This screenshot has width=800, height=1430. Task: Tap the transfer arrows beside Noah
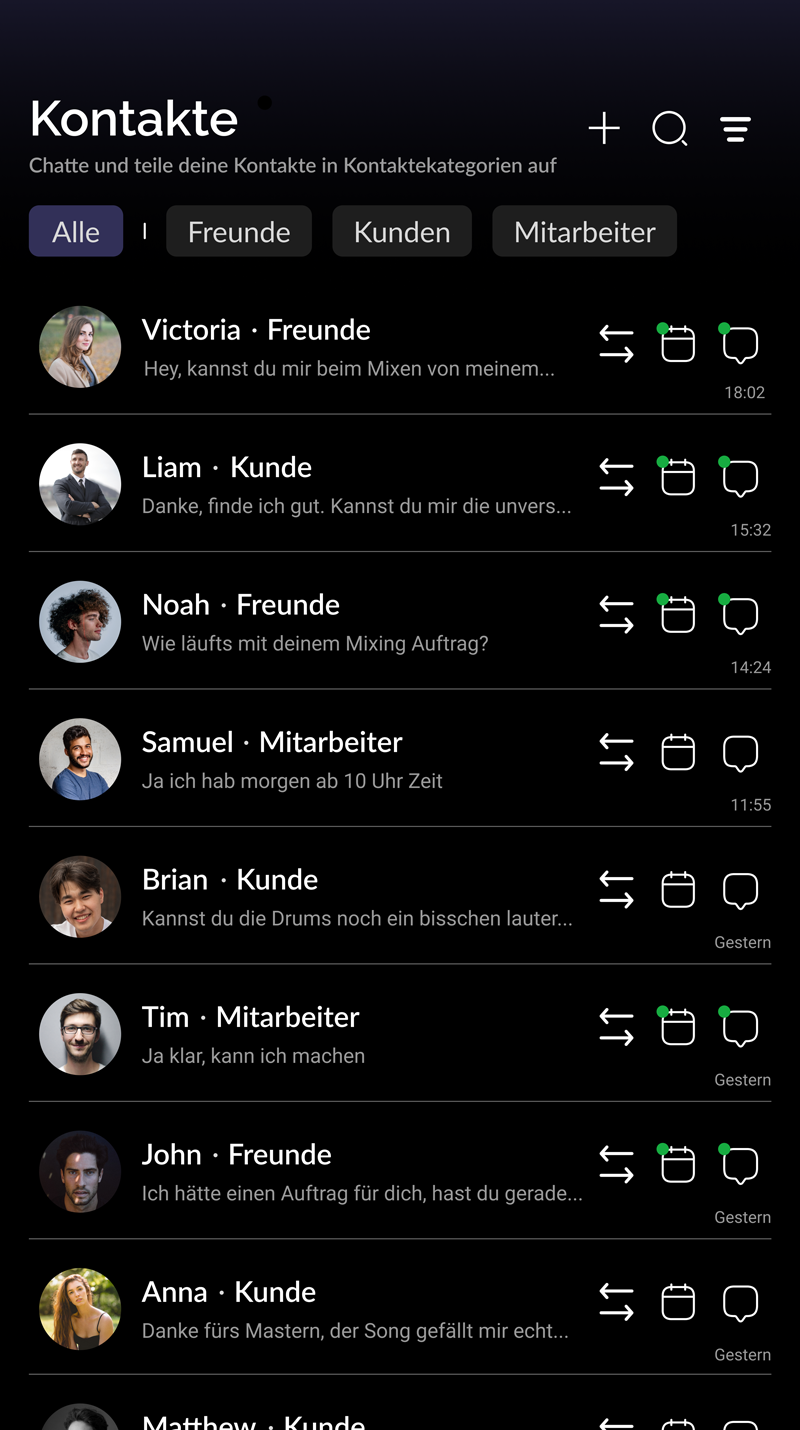tap(616, 615)
